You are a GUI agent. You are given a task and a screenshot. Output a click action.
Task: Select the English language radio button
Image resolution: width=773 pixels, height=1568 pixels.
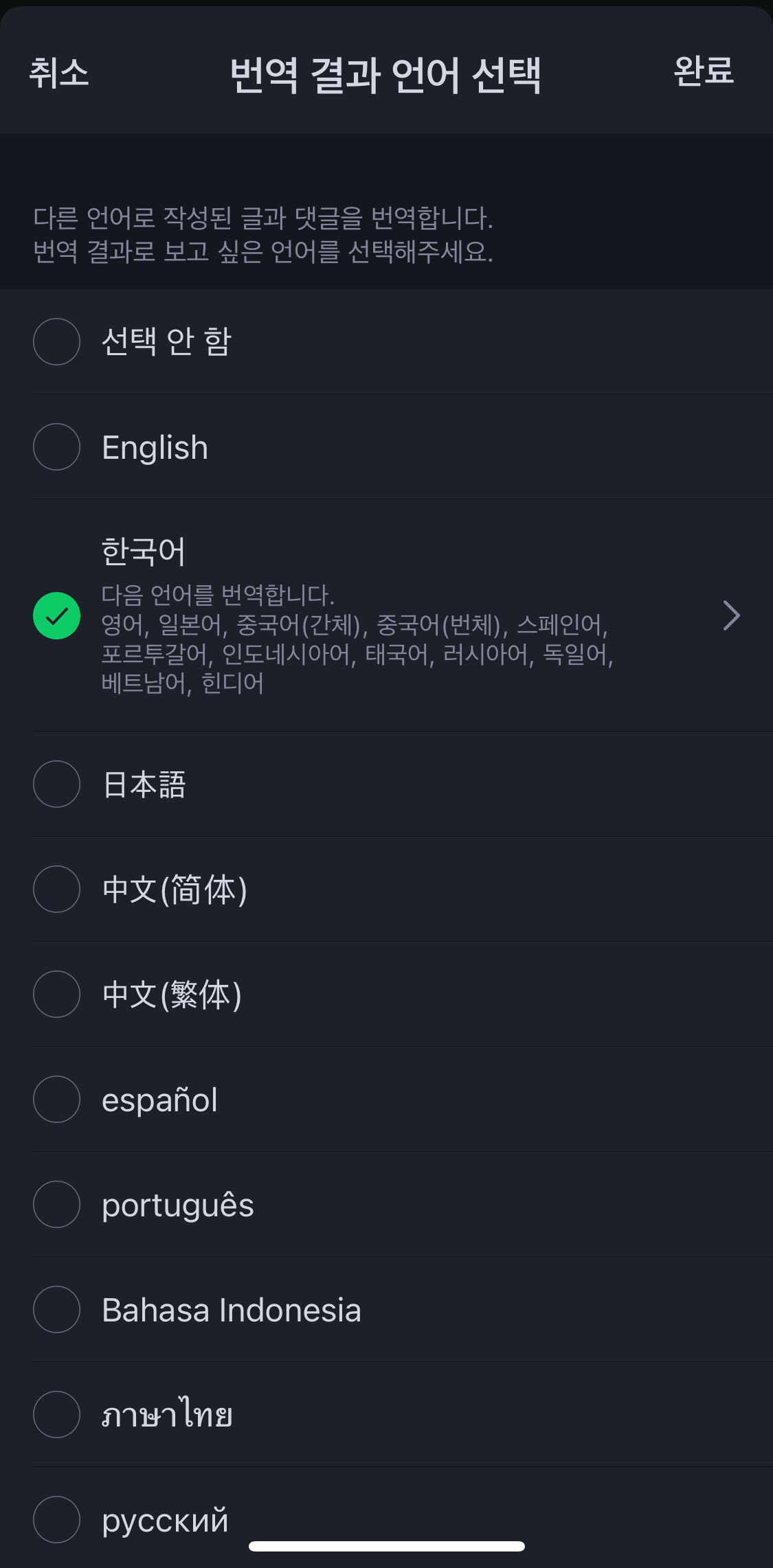pyautogui.click(x=57, y=447)
